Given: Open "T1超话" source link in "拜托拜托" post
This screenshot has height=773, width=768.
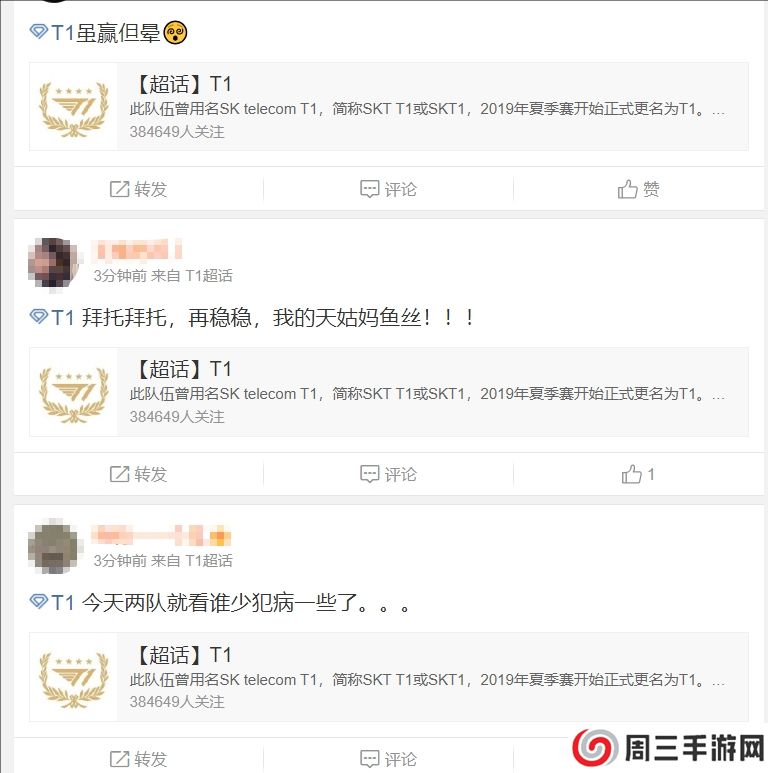Looking at the screenshot, I should [209, 276].
